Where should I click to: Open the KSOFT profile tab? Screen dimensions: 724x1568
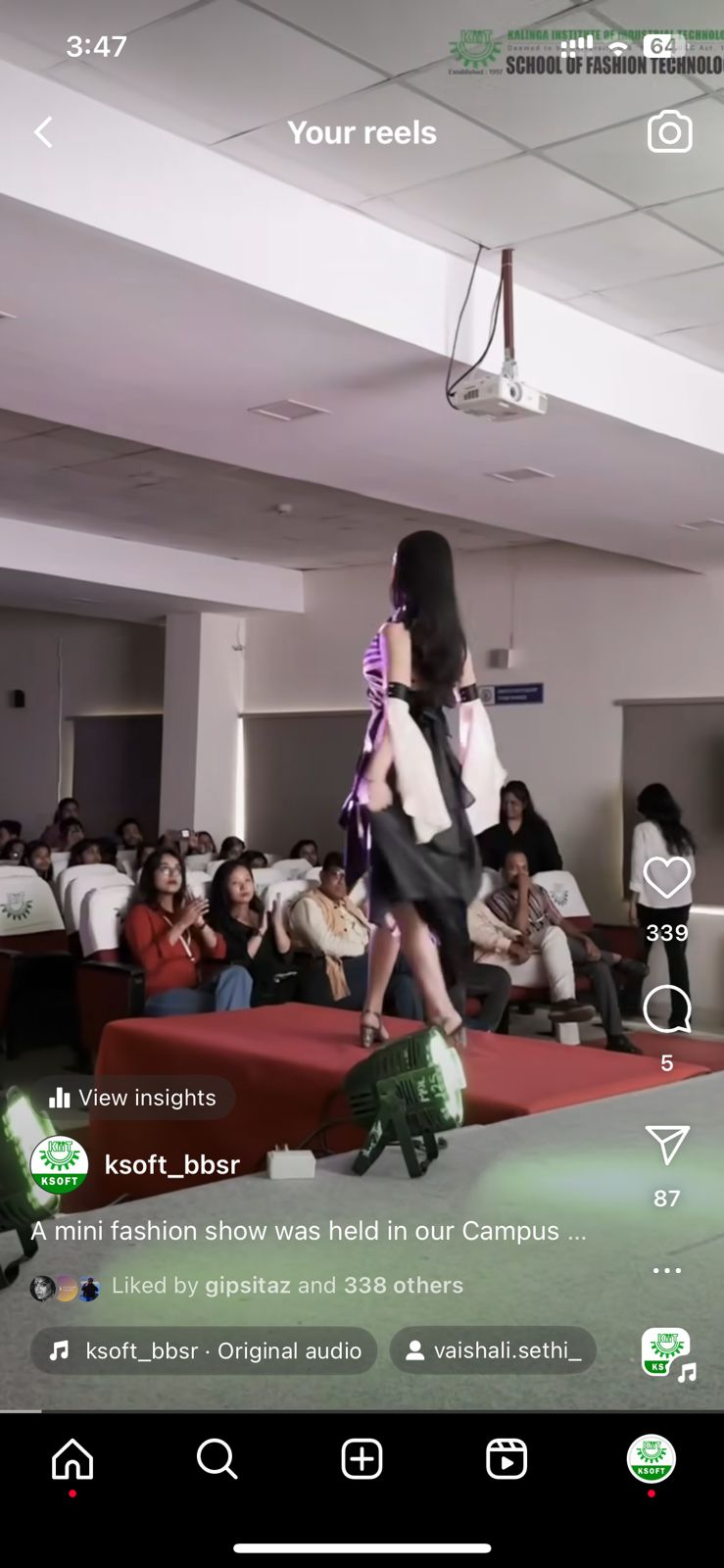click(x=652, y=1459)
